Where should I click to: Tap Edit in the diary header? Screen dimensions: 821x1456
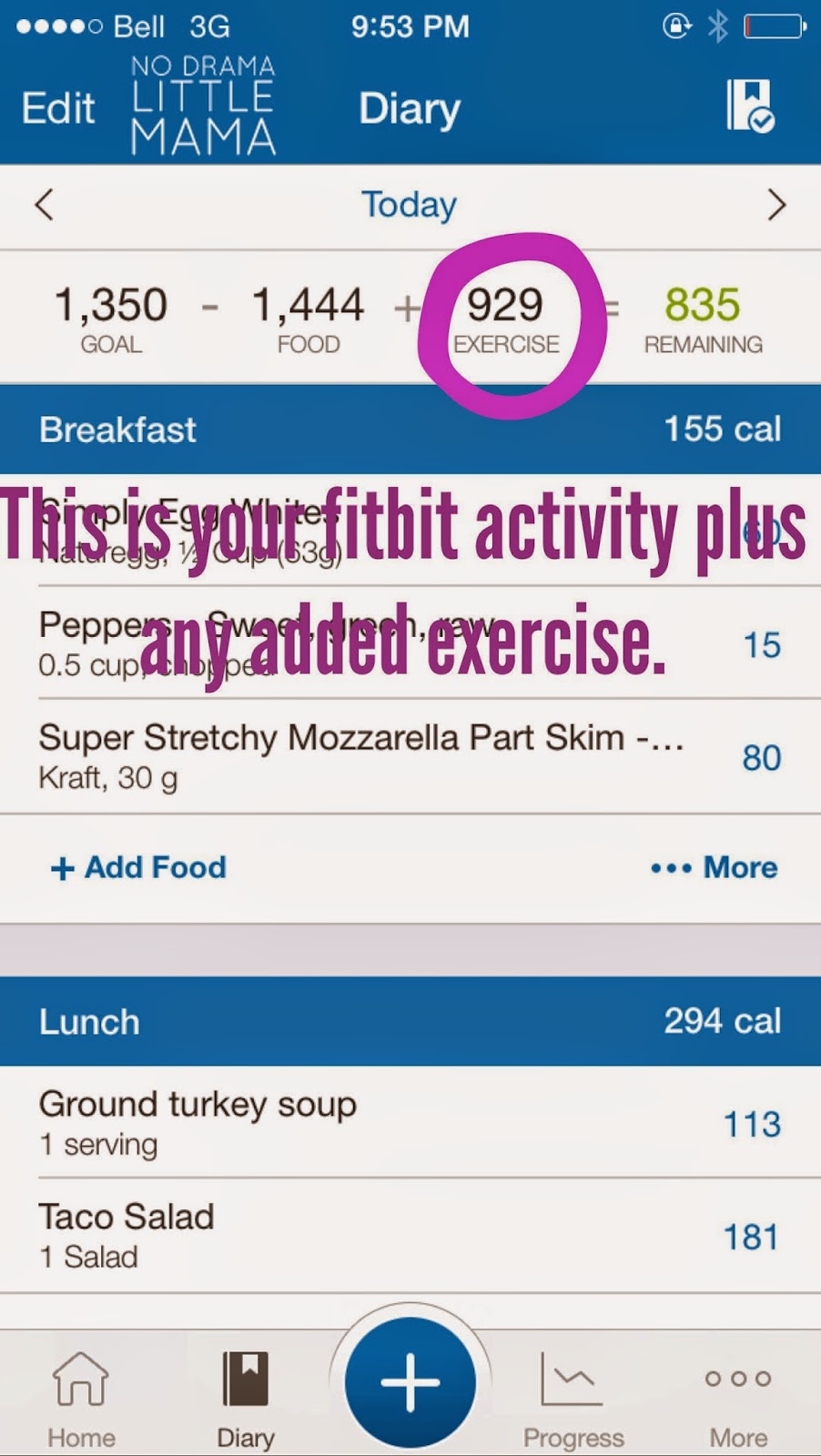[x=58, y=108]
